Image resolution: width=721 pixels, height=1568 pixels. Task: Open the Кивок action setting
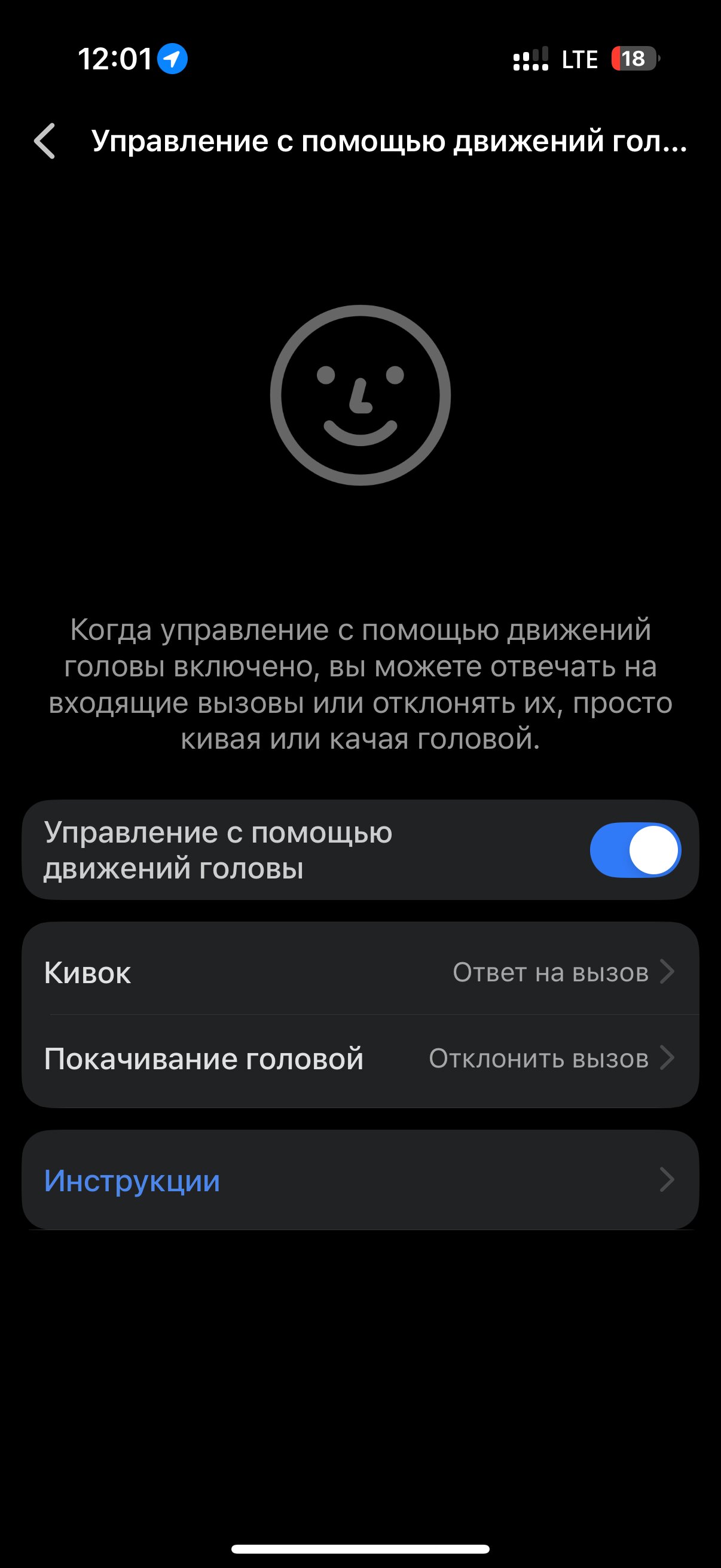[360, 971]
